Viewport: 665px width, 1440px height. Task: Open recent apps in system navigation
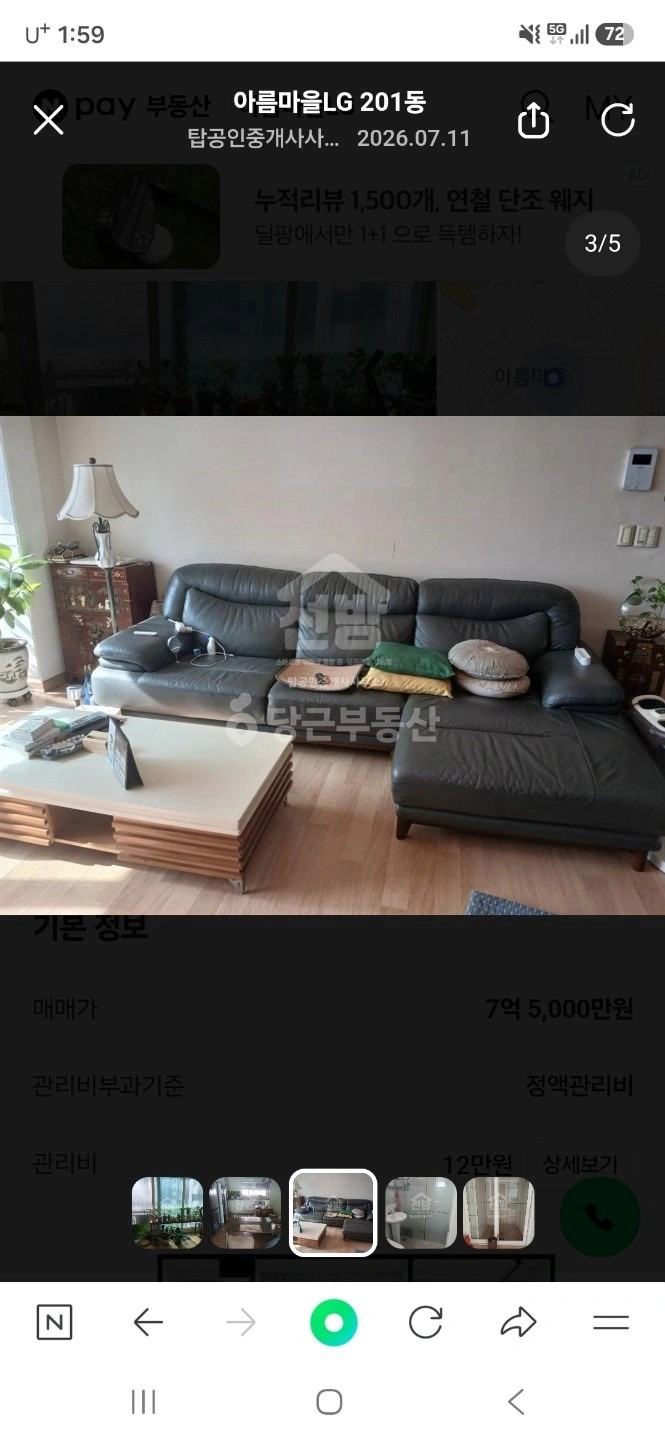tap(144, 1402)
